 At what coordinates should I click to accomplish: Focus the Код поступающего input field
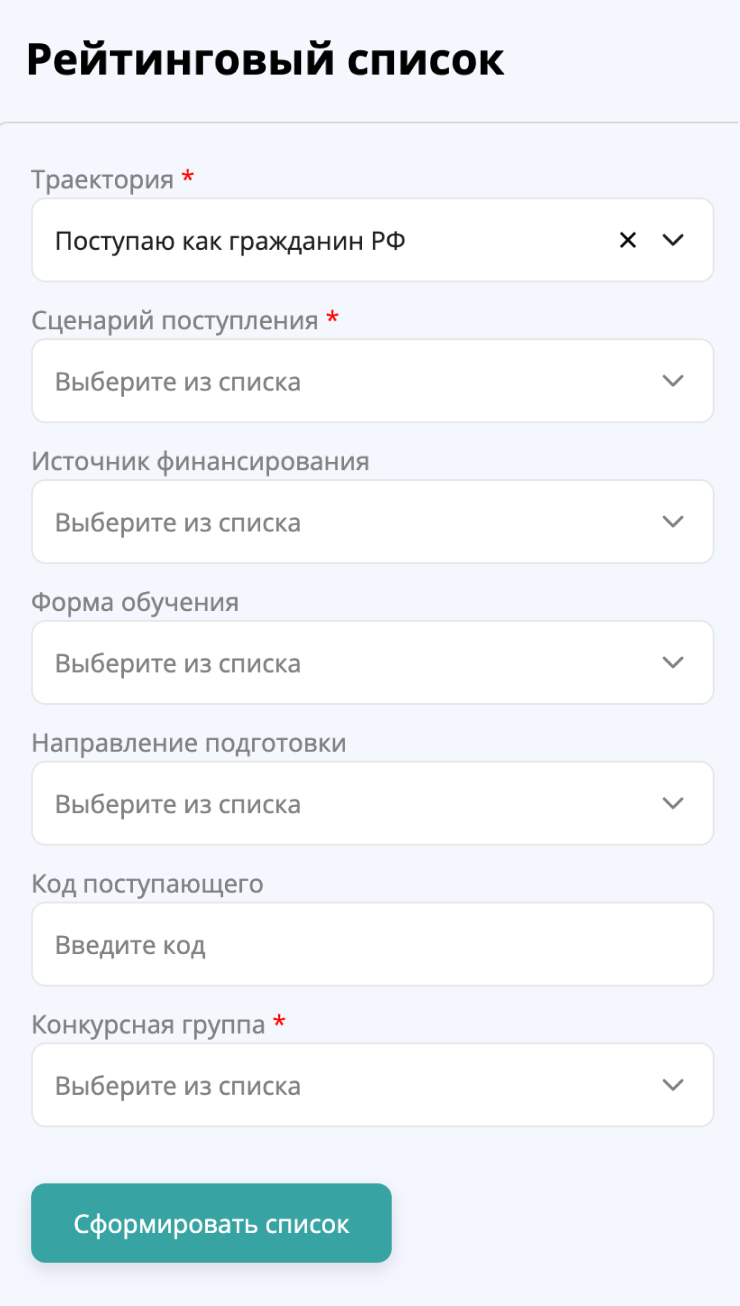point(372,945)
